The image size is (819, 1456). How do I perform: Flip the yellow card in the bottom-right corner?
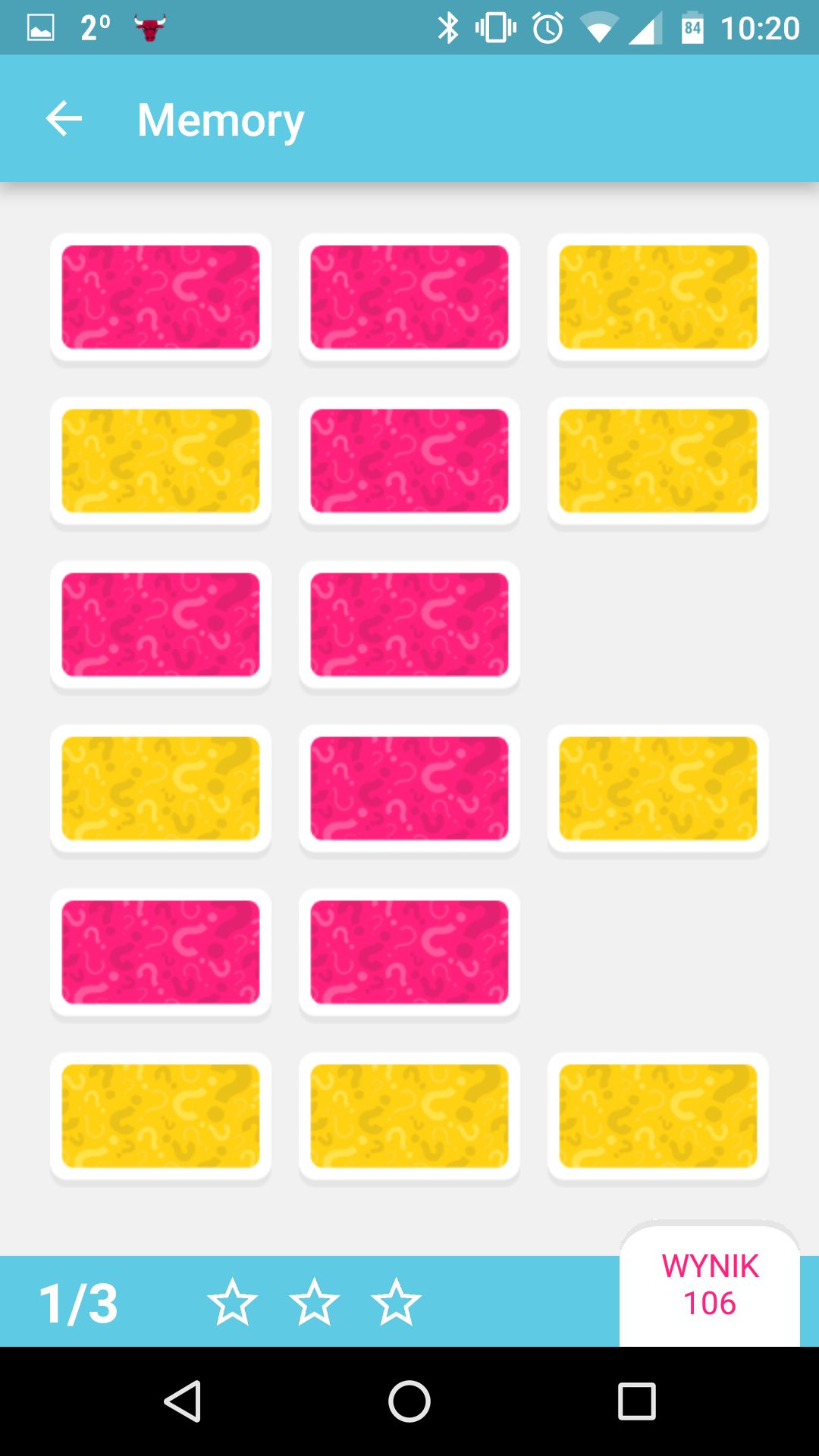pyautogui.click(x=658, y=1116)
